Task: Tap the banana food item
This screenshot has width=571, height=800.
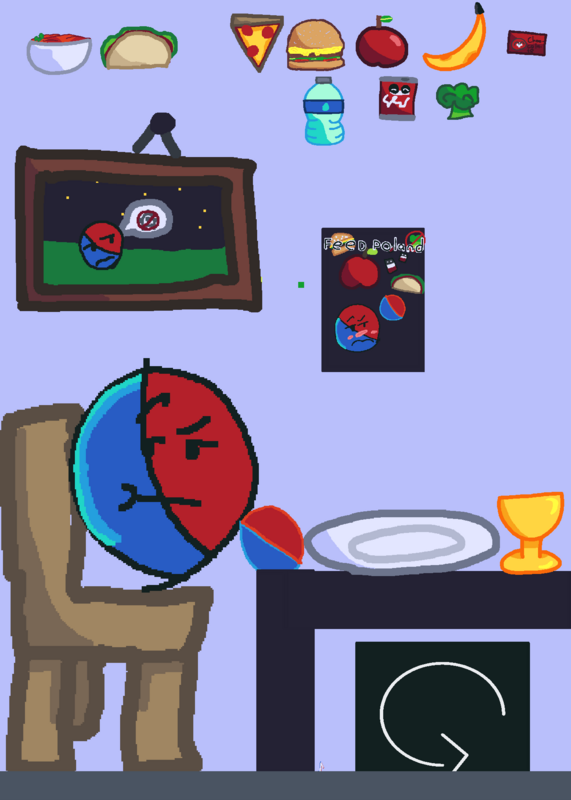Action: 456,38
